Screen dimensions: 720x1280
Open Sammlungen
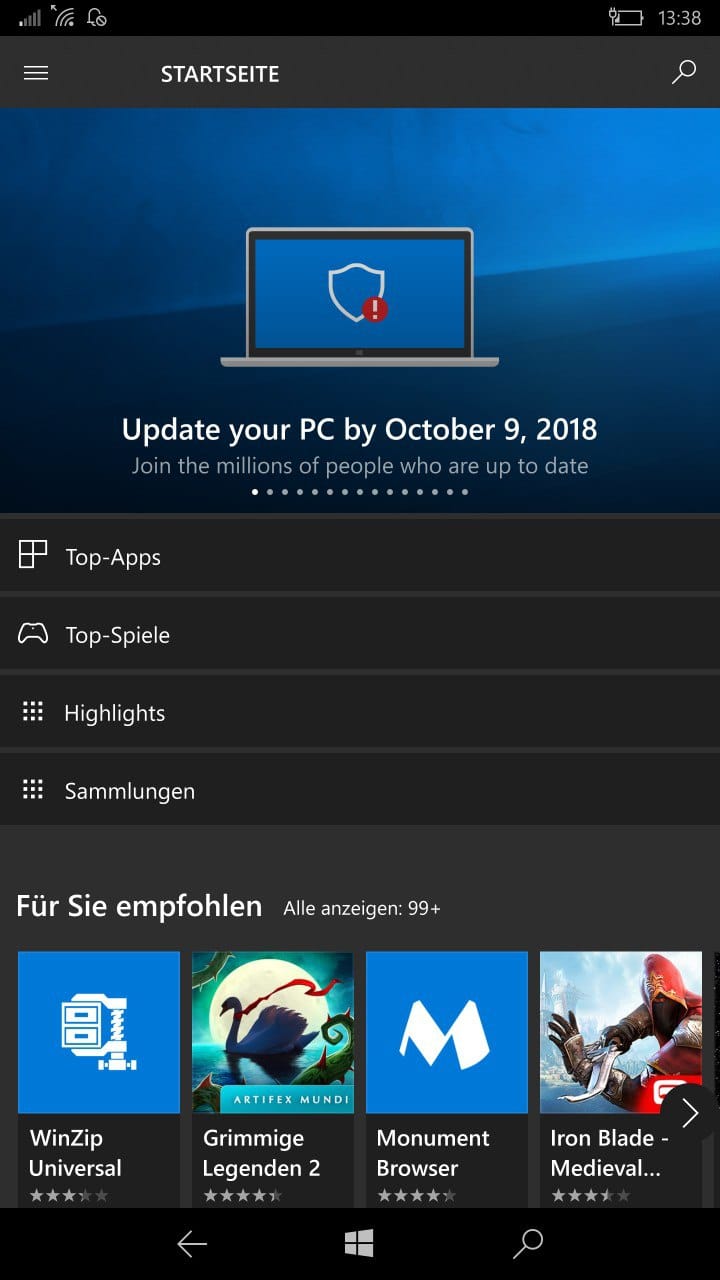[x=360, y=790]
